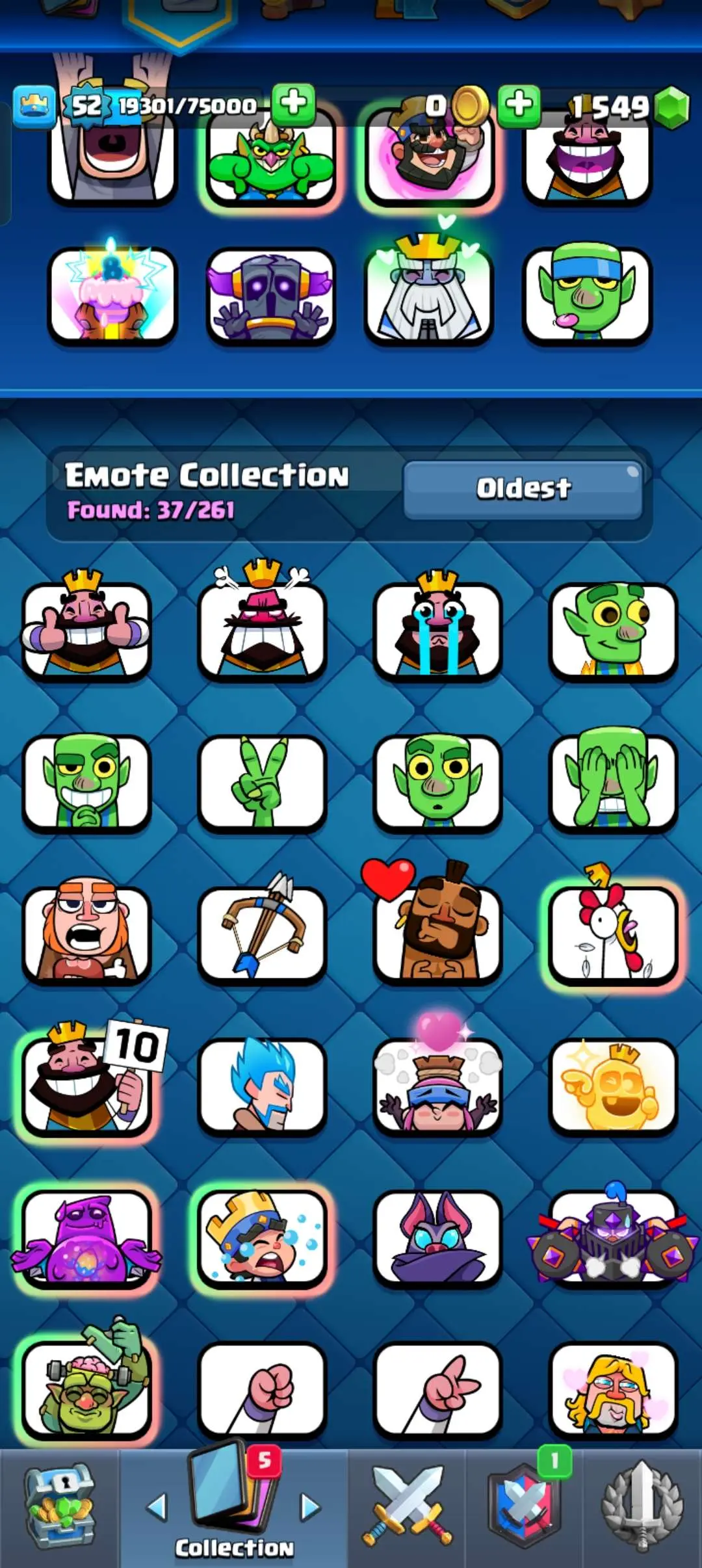Change emote sorting from Oldest
702x1568 pixels.
tap(523, 490)
